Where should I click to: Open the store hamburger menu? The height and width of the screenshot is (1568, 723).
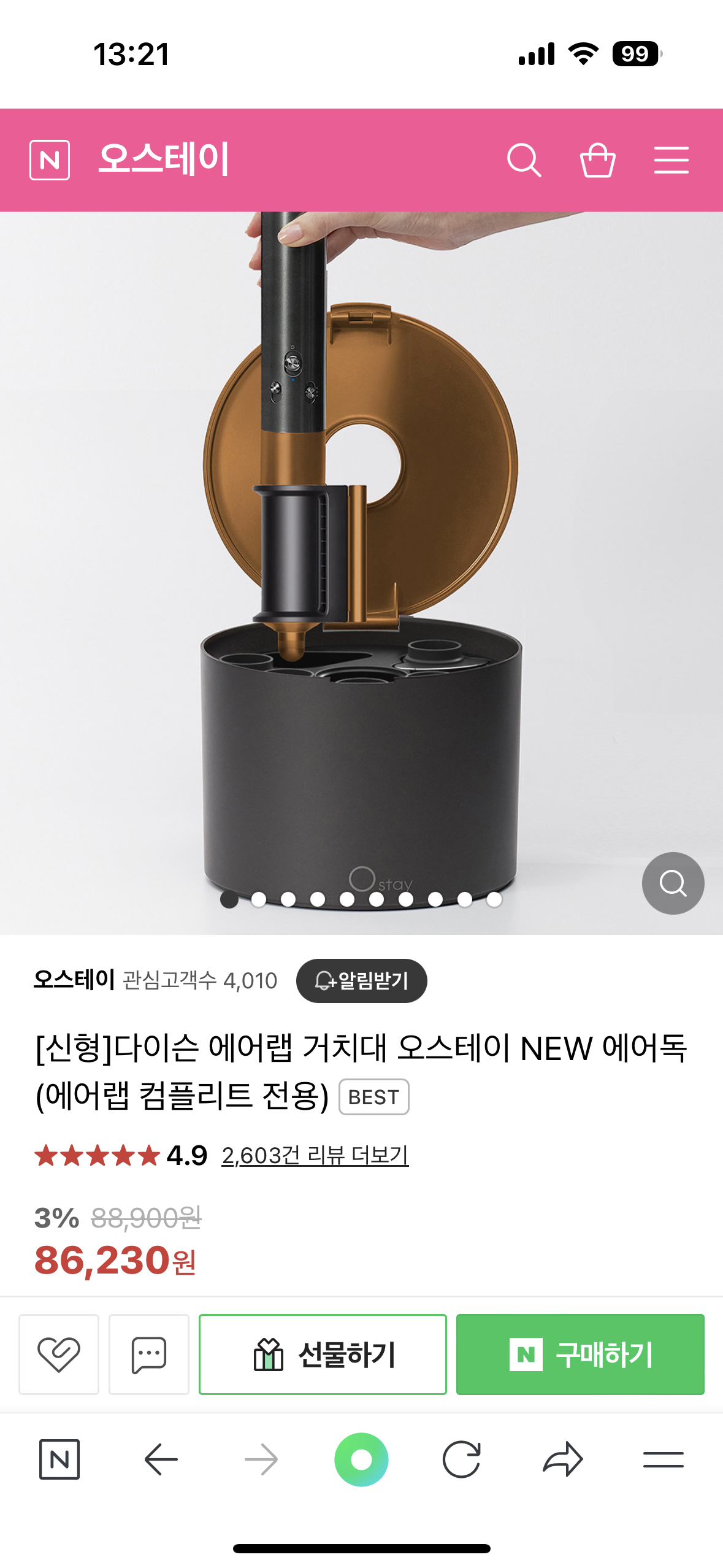click(671, 160)
